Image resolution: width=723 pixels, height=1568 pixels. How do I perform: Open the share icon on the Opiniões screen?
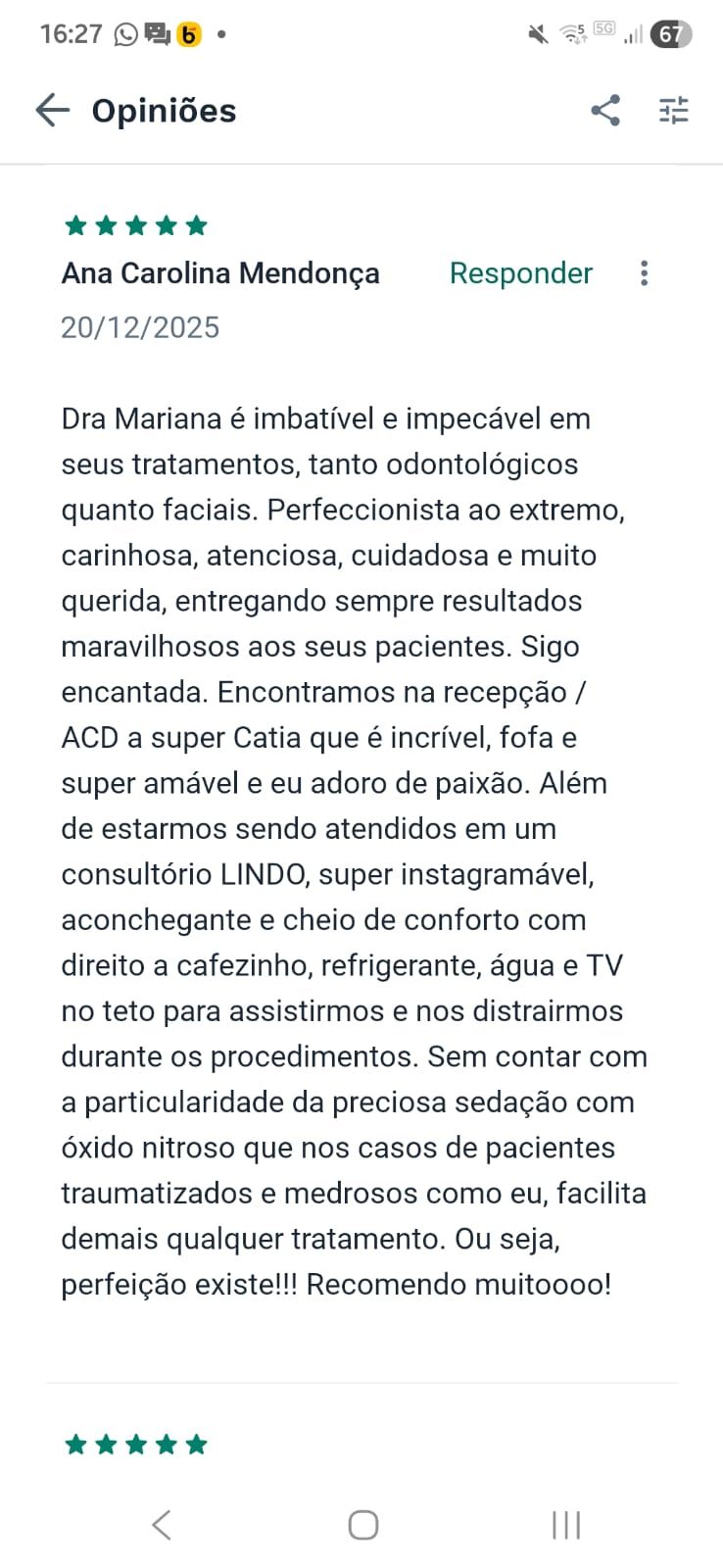pyautogui.click(x=605, y=111)
